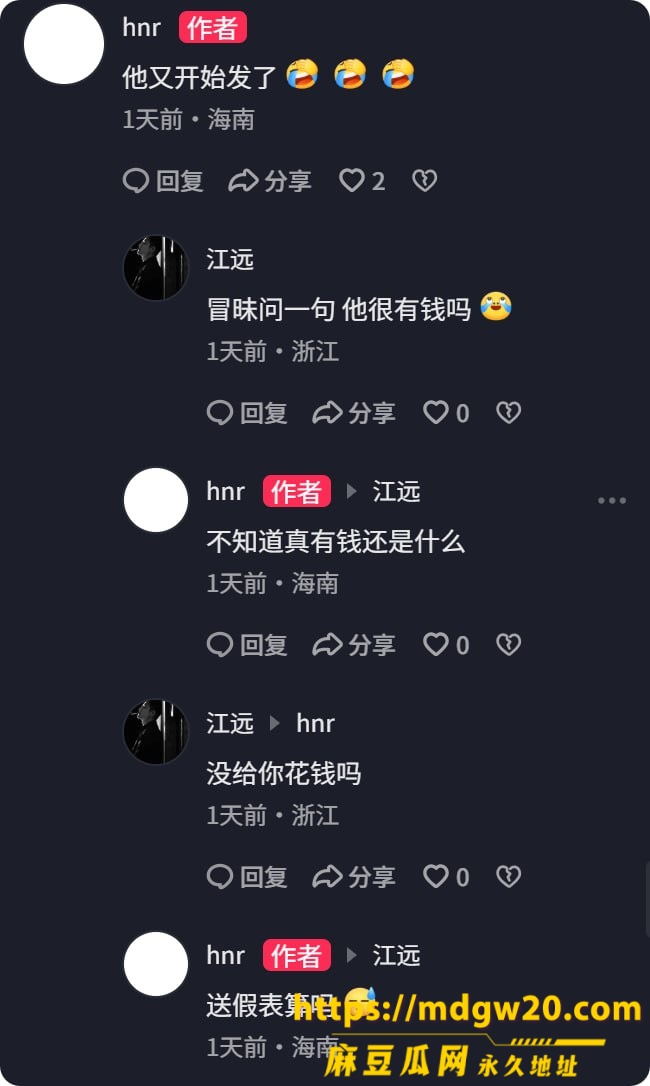Screen dimensions: 650x1086
Task: Open 江远's avatar beside "没给你花钱吗"
Action: pyautogui.click(x=156, y=732)
